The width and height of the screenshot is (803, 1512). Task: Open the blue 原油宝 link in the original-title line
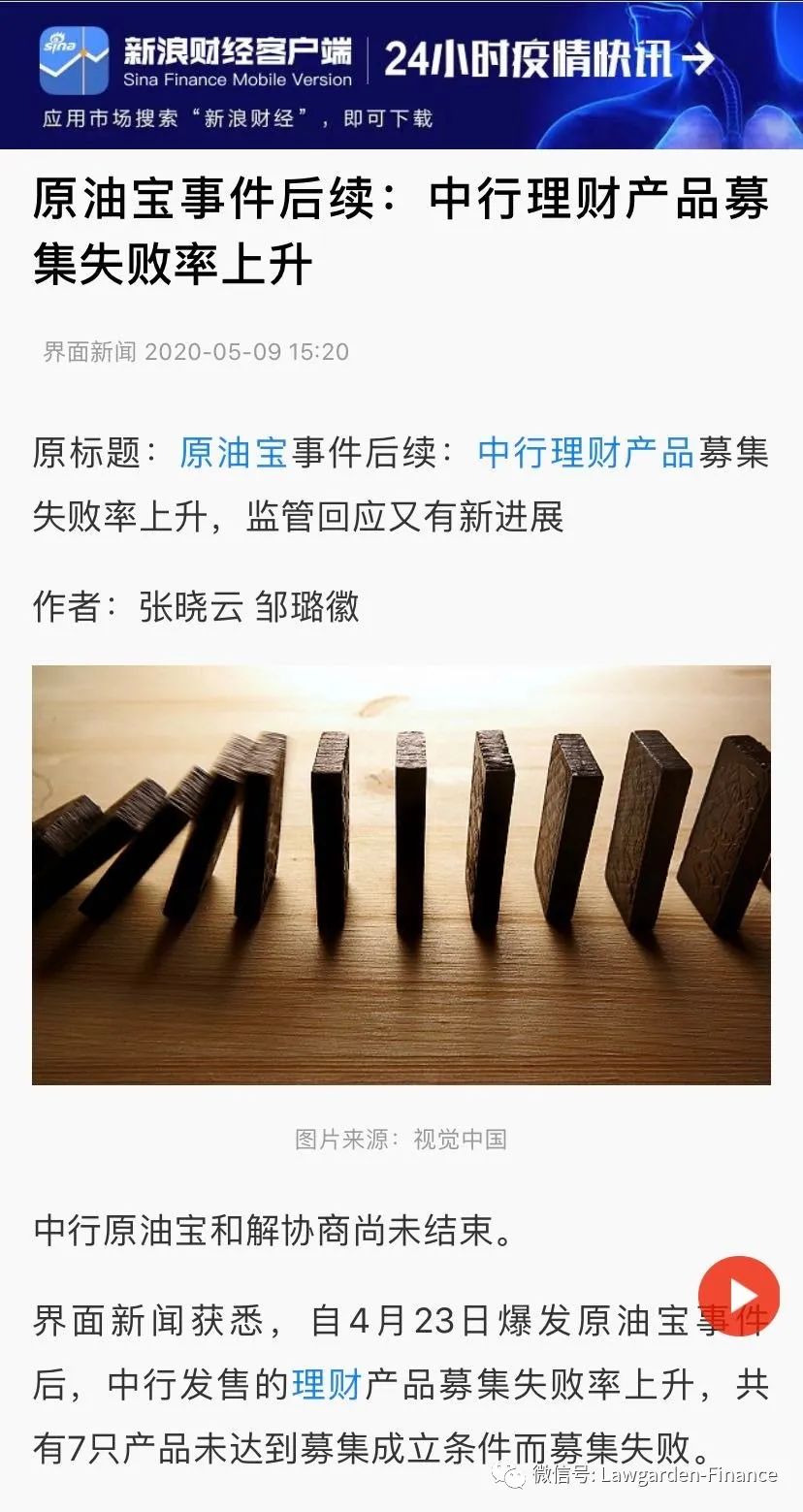point(233,453)
